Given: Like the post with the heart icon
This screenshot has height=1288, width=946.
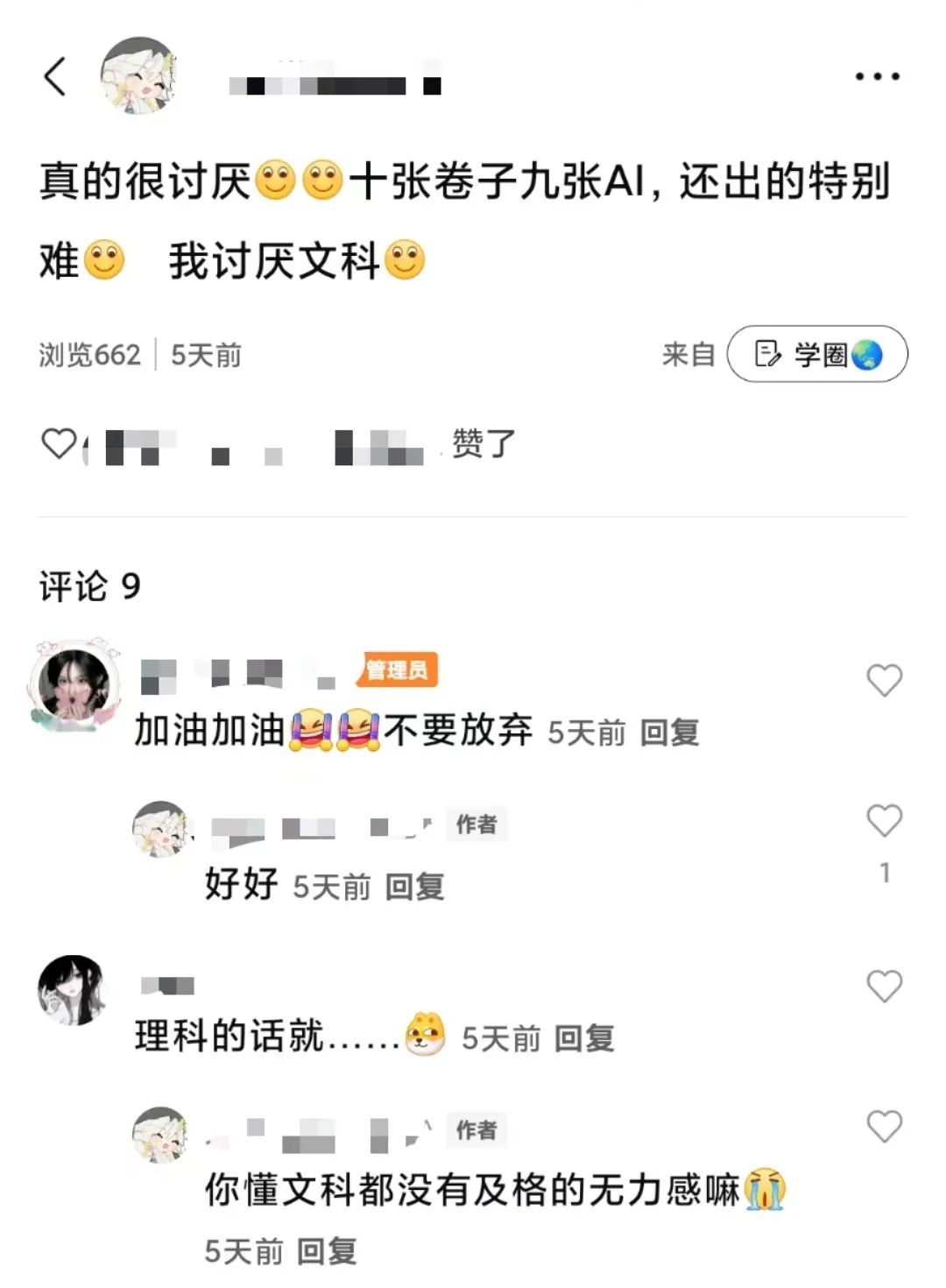Looking at the screenshot, I should click(x=60, y=443).
